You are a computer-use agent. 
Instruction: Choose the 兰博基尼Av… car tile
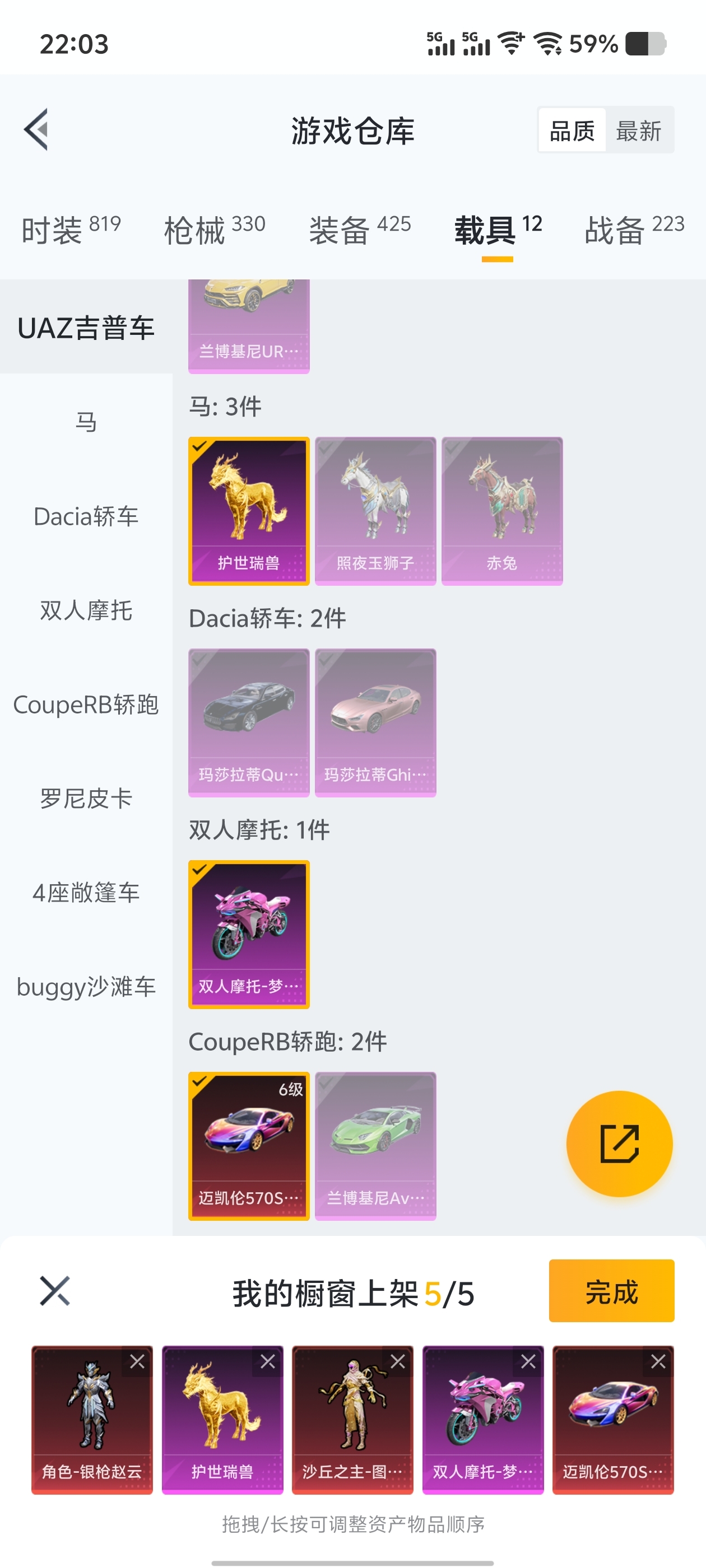click(375, 1146)
